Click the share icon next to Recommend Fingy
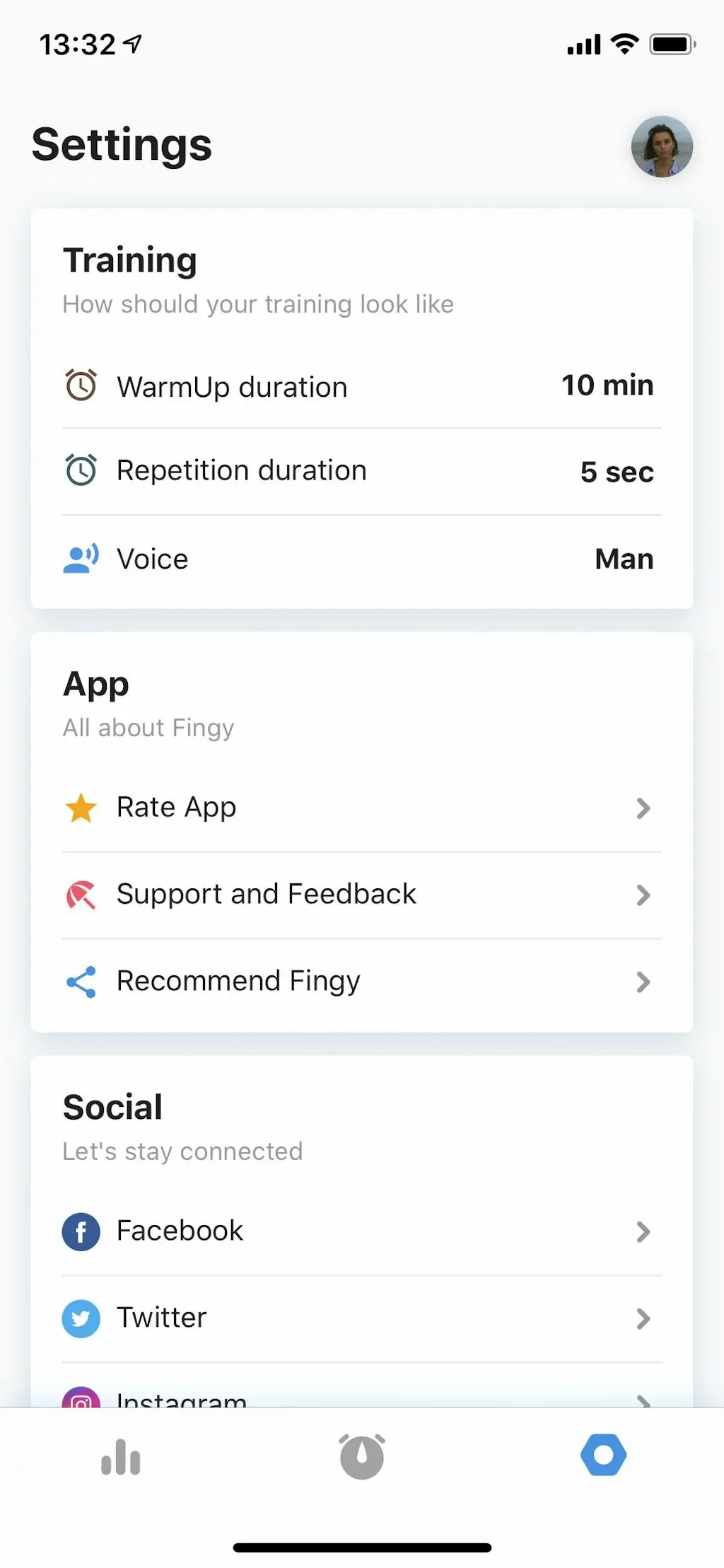The width and height of the screenshot is (724, 1568). 81,981
